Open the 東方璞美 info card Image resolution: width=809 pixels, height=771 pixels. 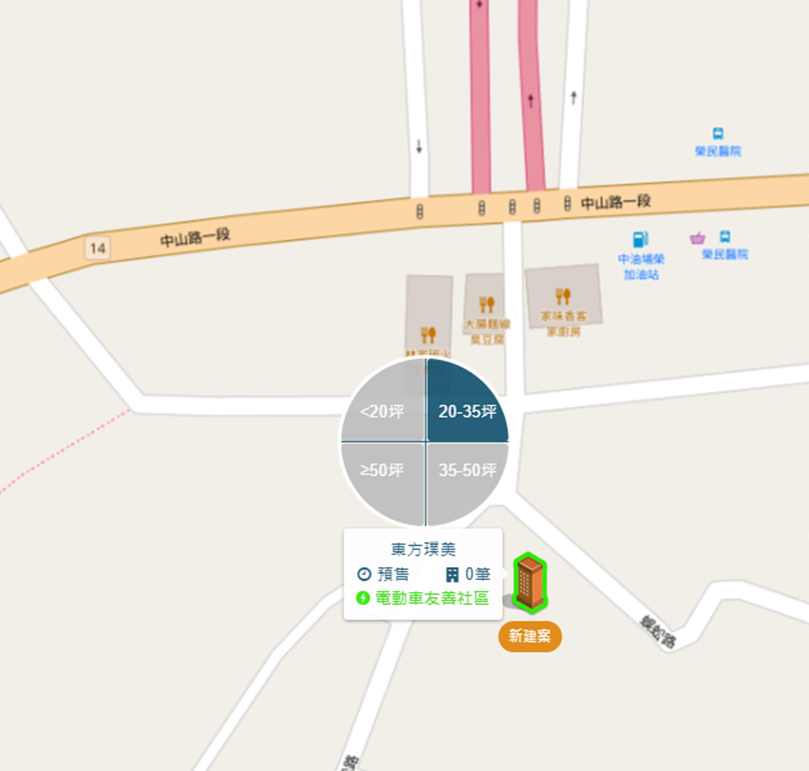point(423,574)
